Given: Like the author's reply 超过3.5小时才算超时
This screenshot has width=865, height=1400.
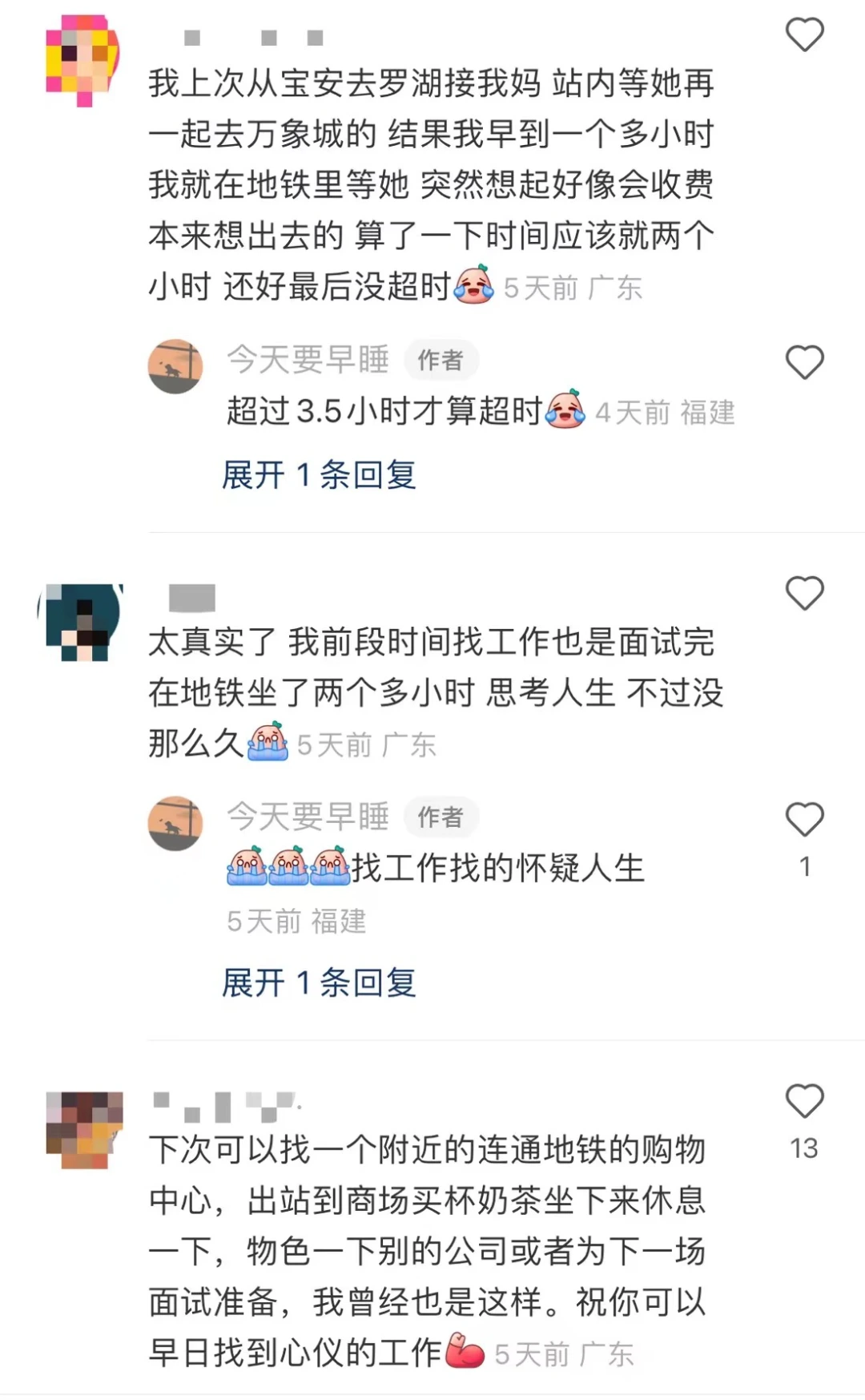Looking at the screenshot, I should (x=804, y=362).
